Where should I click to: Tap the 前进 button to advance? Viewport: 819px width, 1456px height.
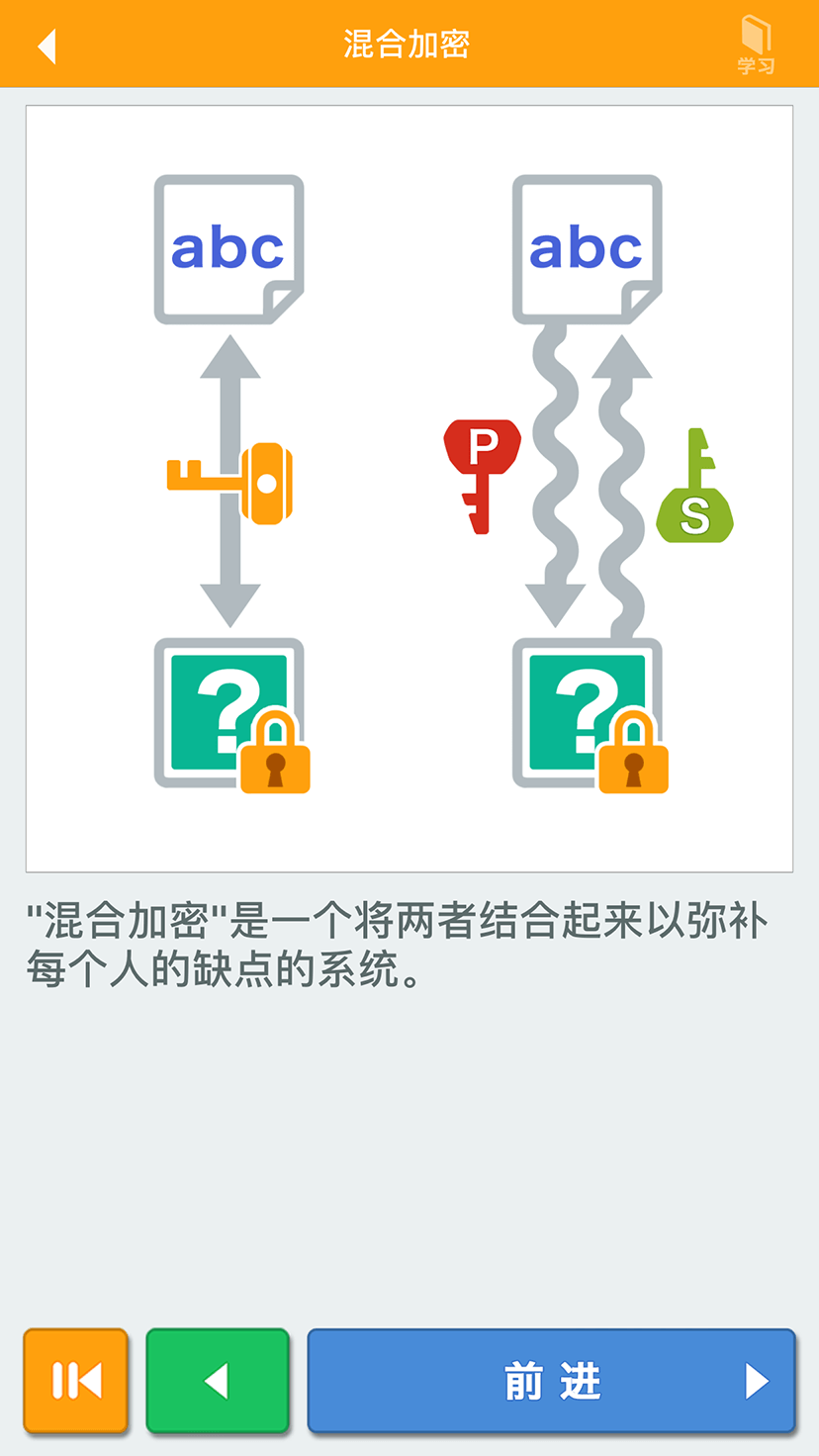tap(551, 1381)
